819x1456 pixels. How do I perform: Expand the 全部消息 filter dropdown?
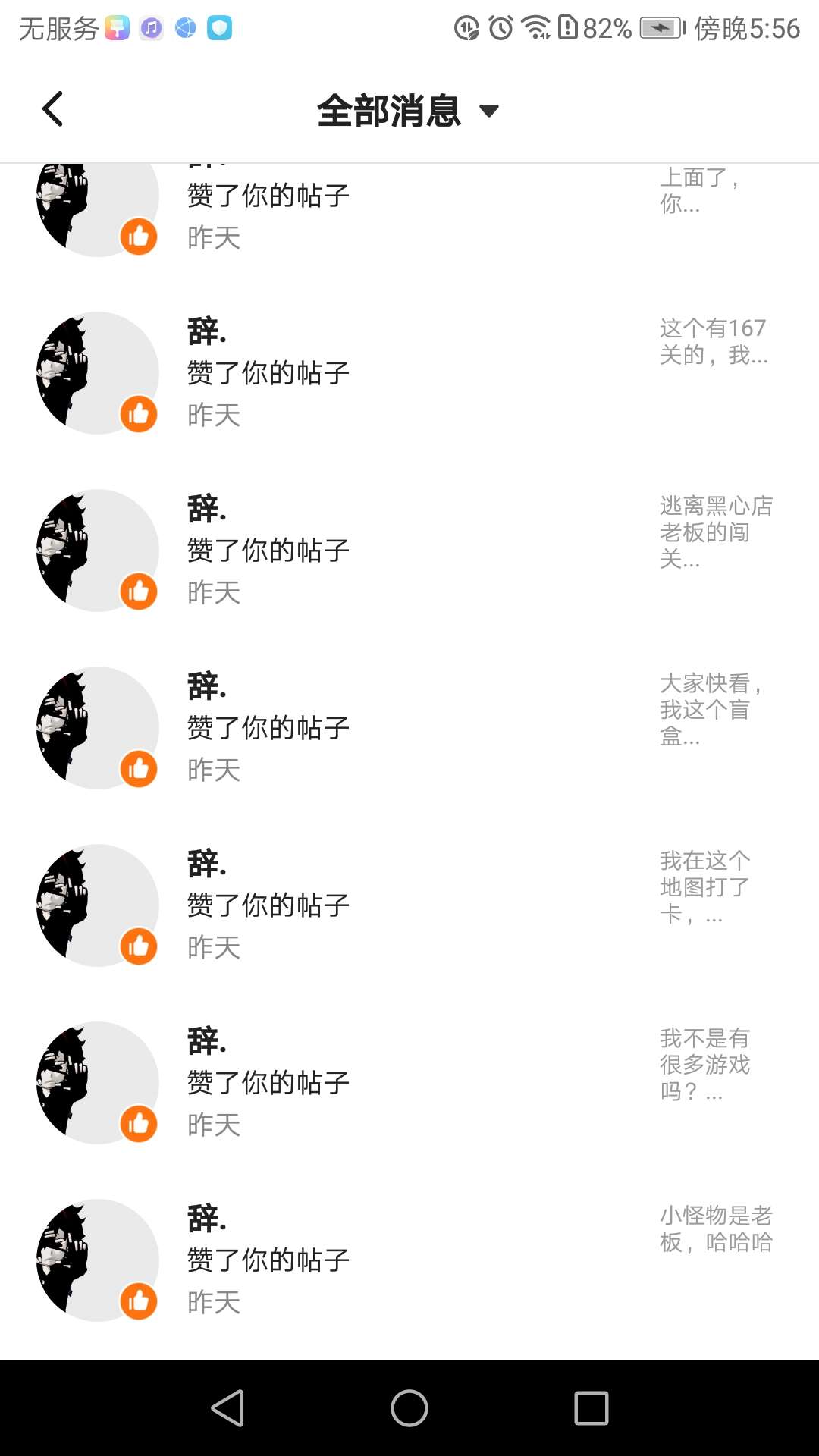(408, 111)
